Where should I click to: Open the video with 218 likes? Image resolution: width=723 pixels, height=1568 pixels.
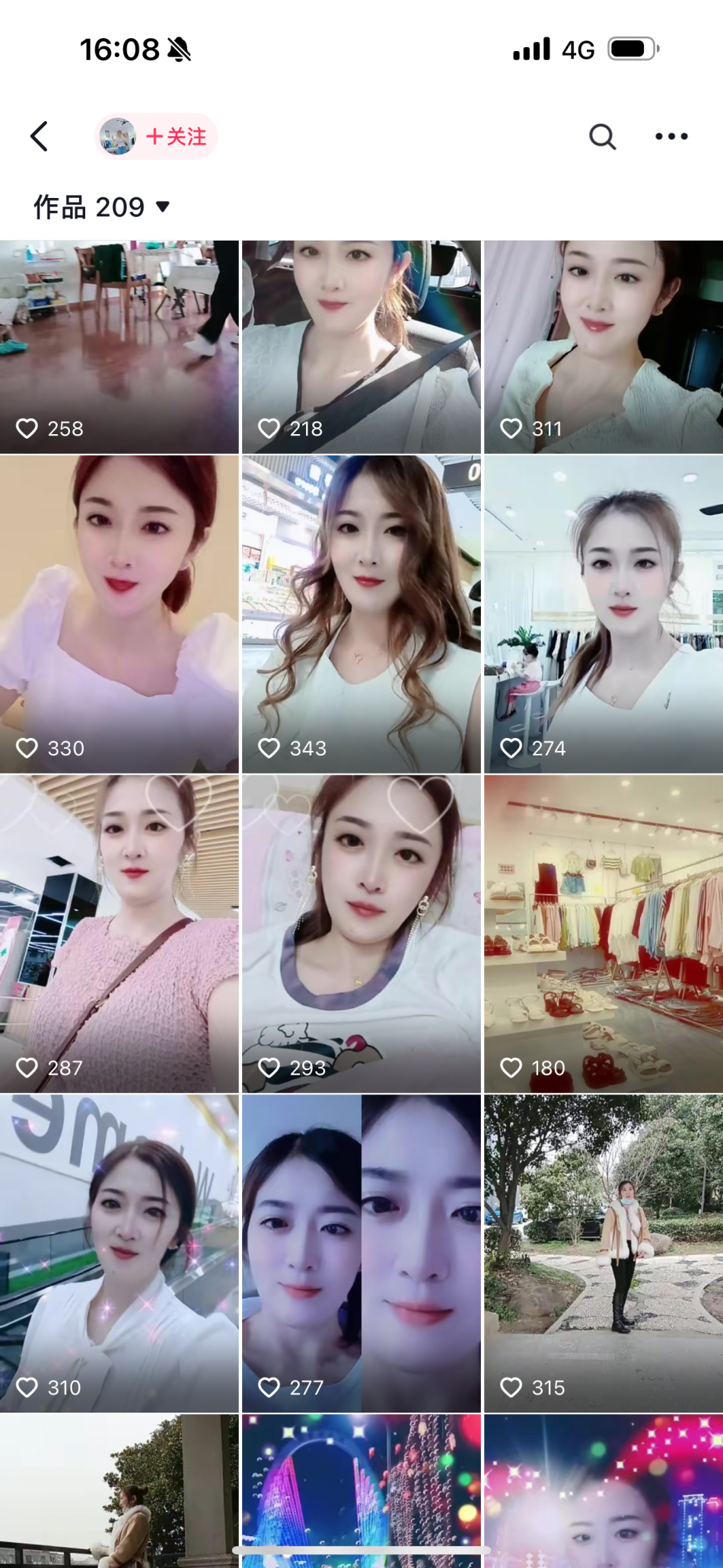tap(361, 346)
